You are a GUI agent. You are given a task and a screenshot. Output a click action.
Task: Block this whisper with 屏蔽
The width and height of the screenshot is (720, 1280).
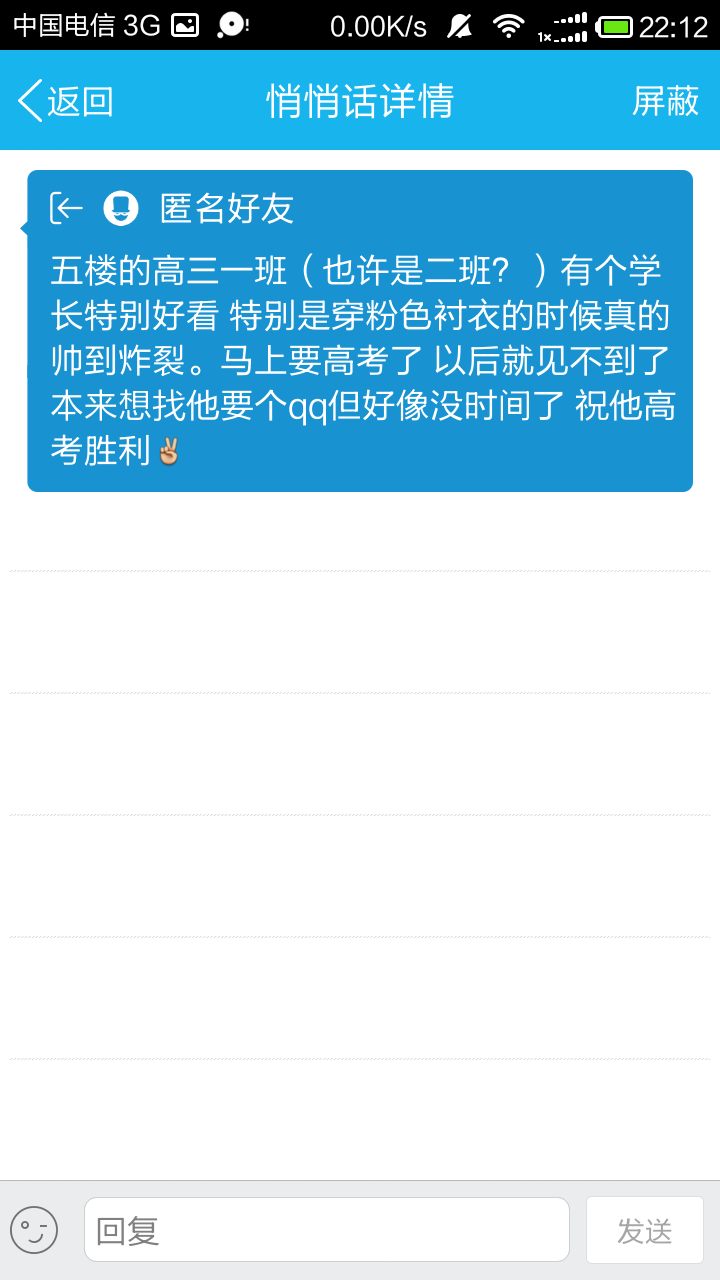coord(665,101)
